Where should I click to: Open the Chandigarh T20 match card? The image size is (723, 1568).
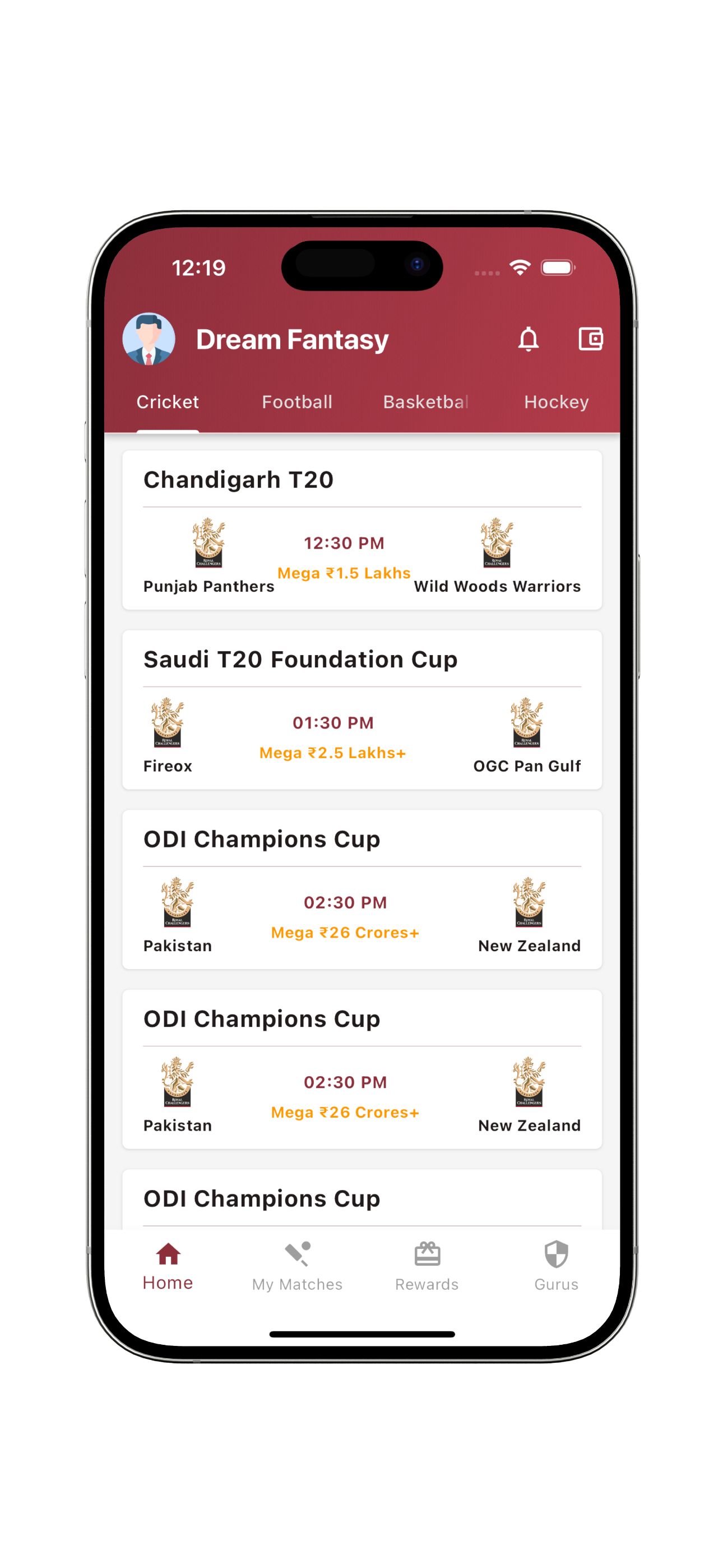tap(361, 529)
